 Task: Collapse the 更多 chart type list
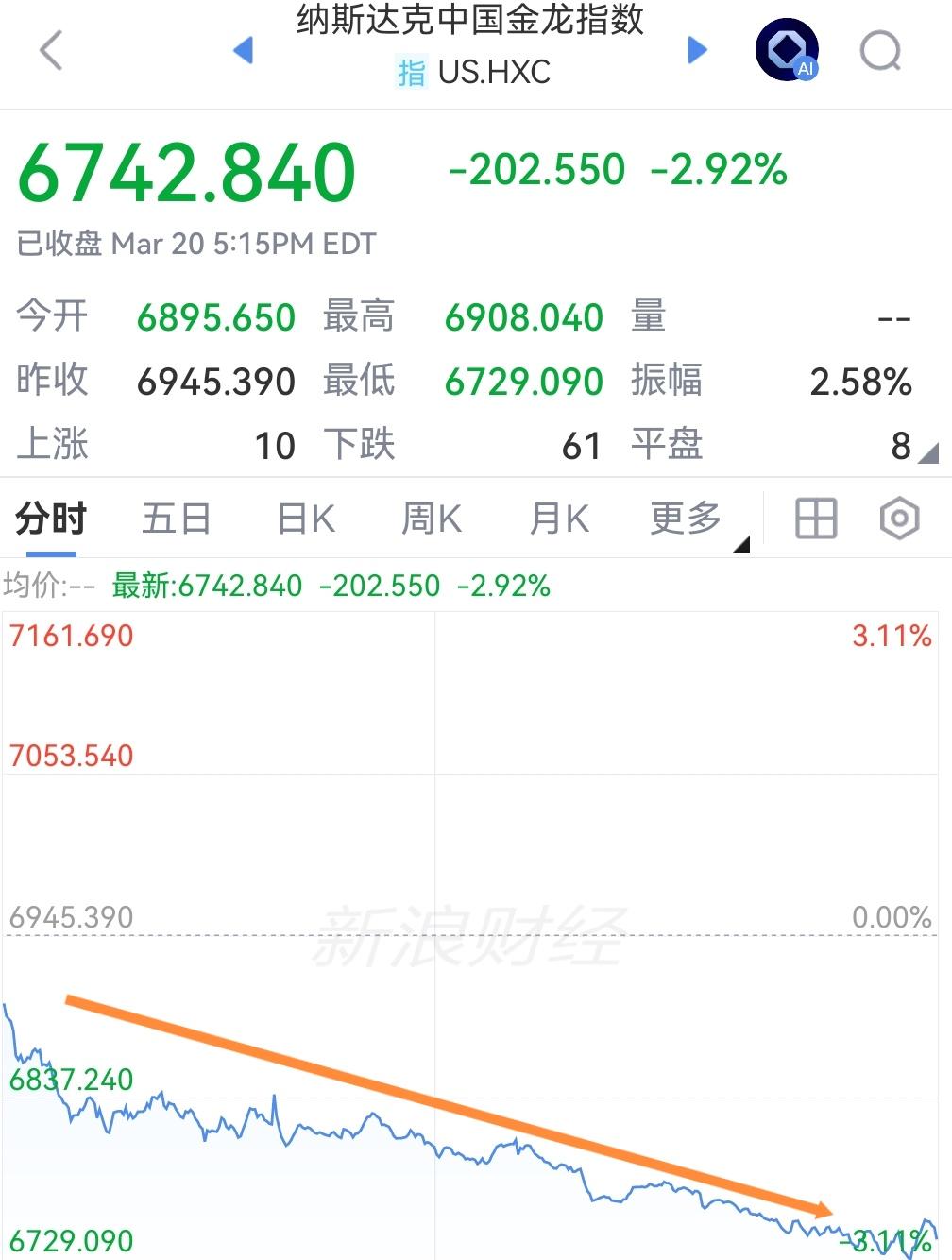(742, 545)
